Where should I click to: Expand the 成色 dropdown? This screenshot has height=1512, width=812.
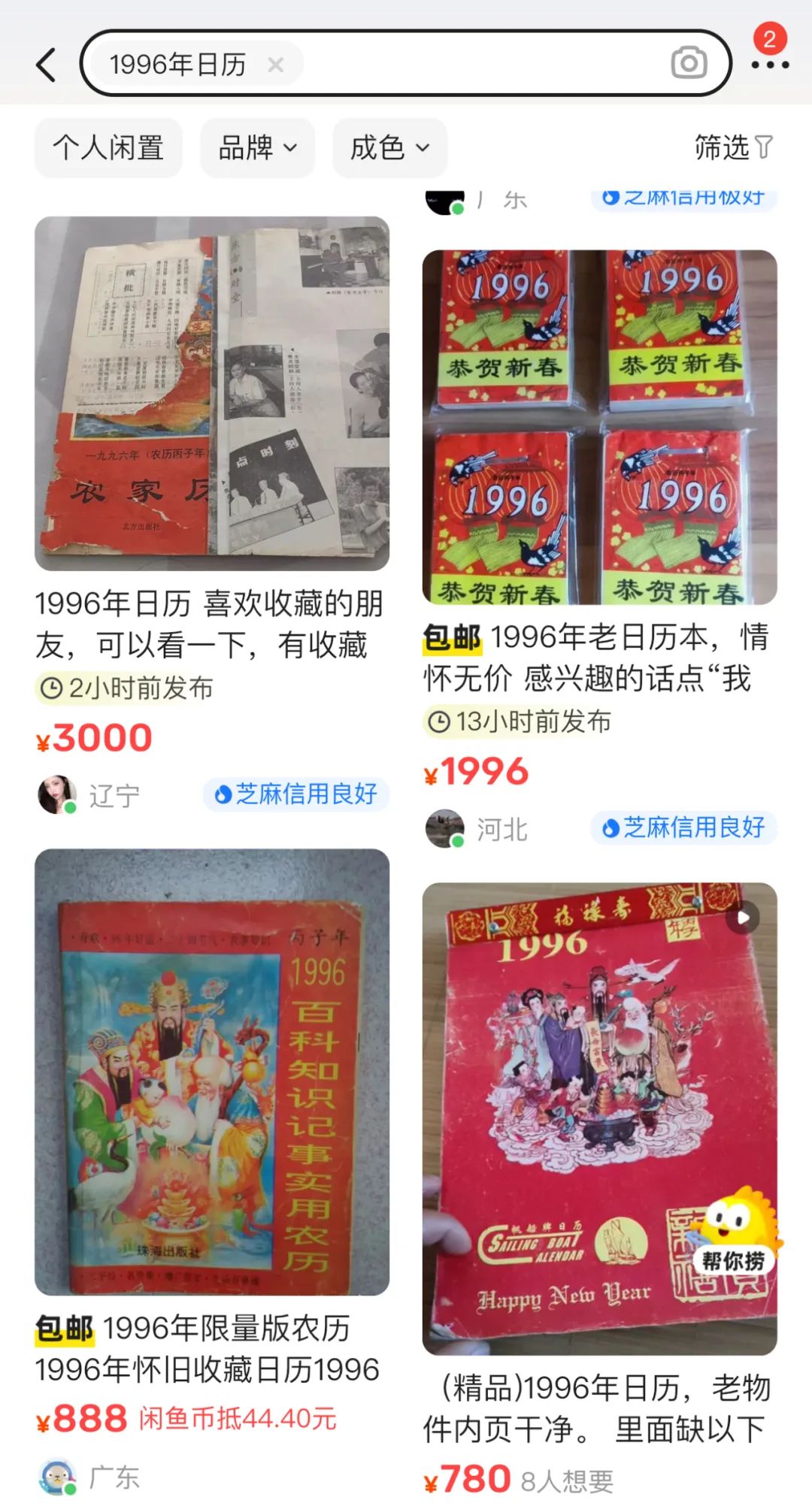[389, 148]
